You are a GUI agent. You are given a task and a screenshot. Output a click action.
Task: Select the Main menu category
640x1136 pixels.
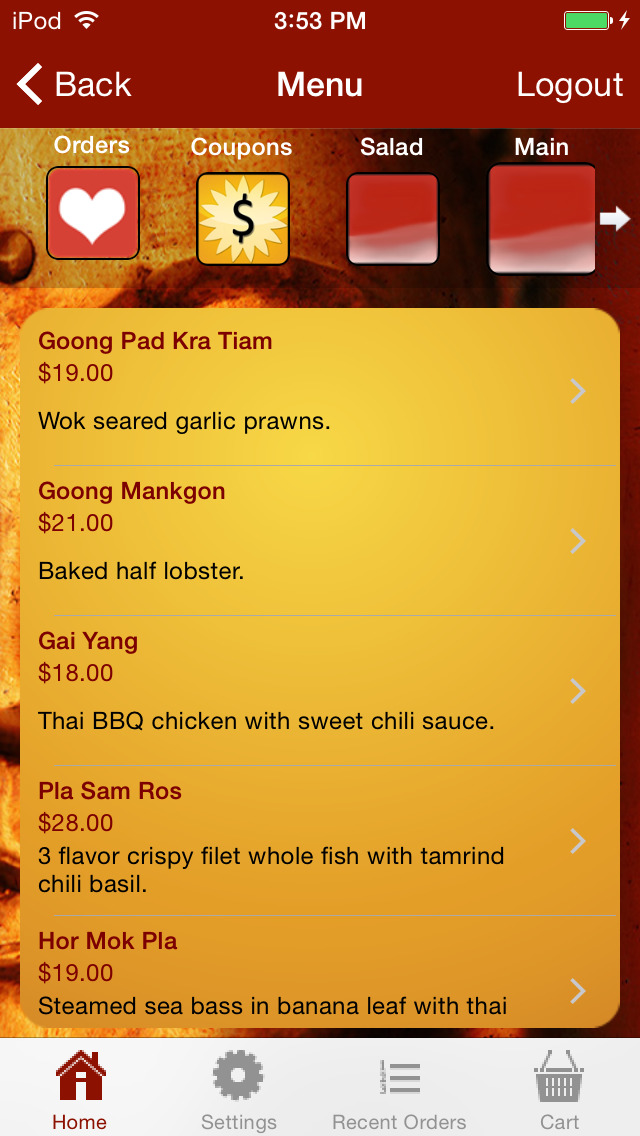[541, 218]
